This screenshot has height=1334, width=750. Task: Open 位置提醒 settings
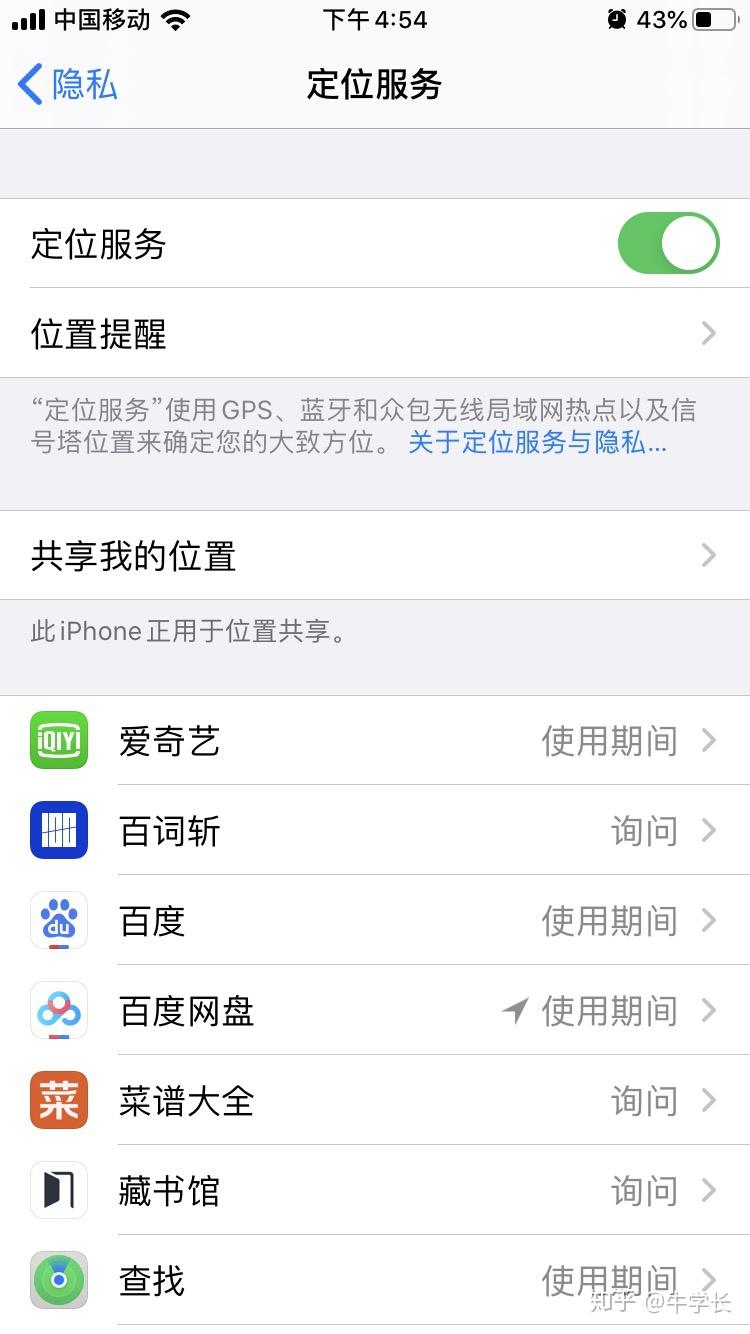tap(375, 333)
